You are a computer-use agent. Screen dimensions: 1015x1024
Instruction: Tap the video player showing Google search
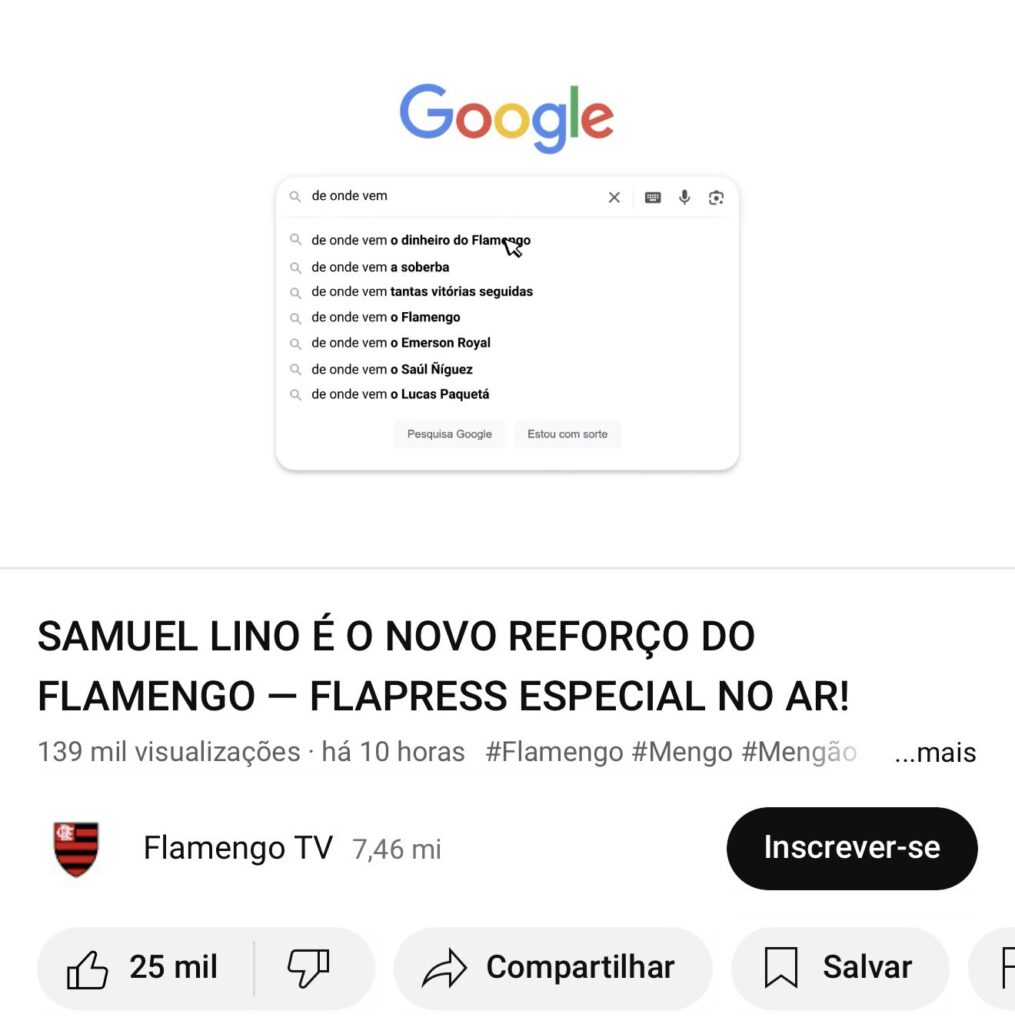[x=507, y=283]
